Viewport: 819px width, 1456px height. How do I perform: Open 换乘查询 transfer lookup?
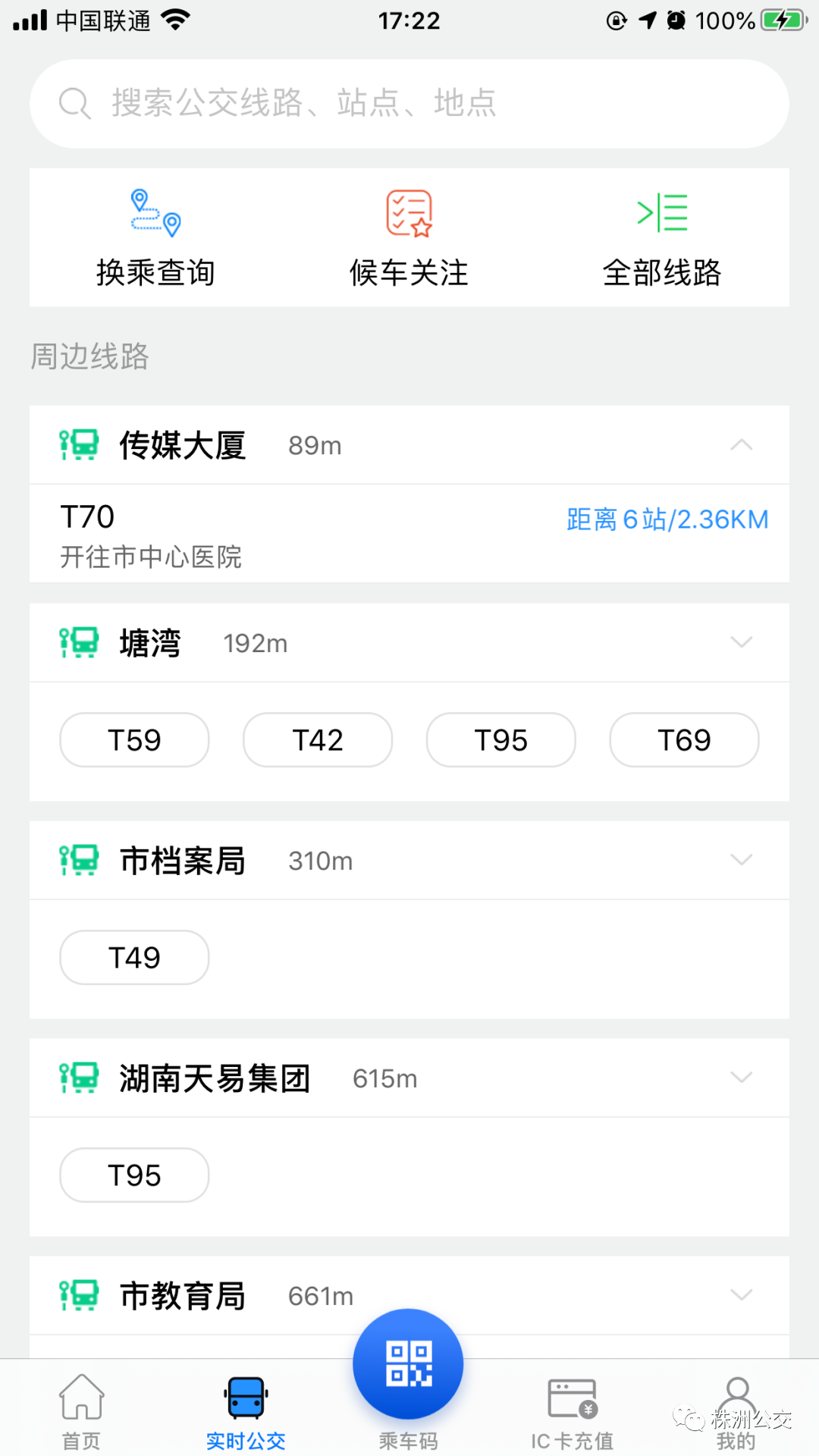pyautogui.click(x=155, y=237)
